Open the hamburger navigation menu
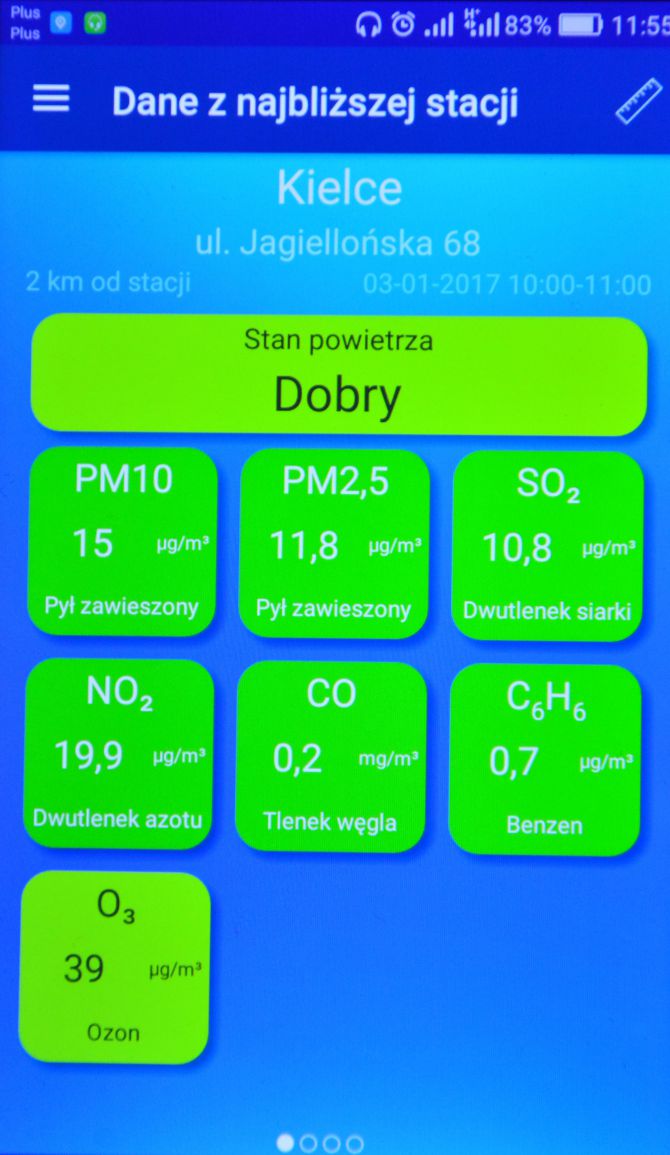 [x=51, y=98]
